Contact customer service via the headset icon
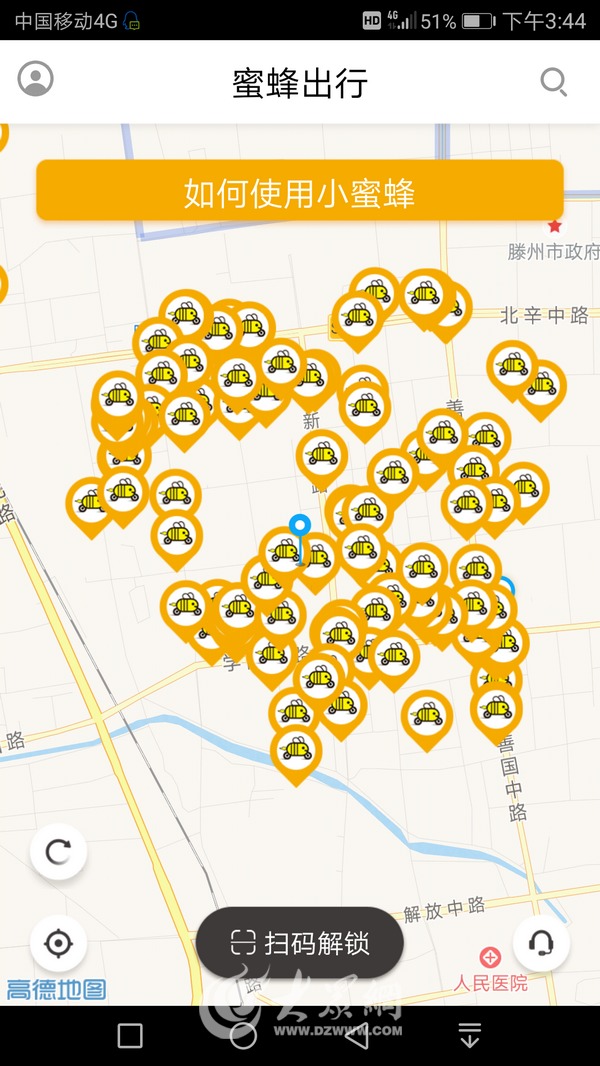 pyautogui.click(x=541, y=942)
